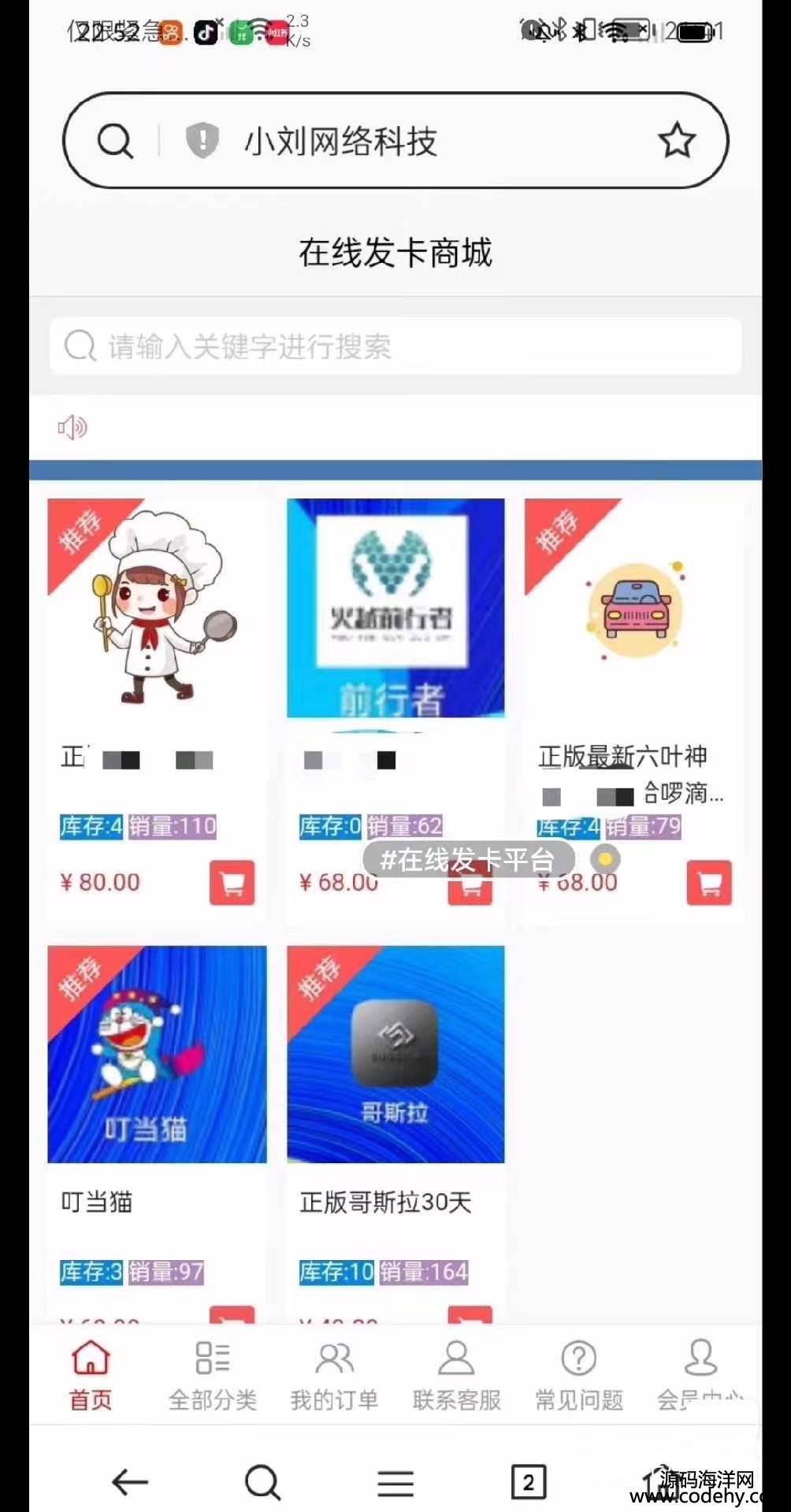Open the 联系客服 tab
Image resolution: width=791 pixels, height=1512 pixels.
click(456, 1375)
